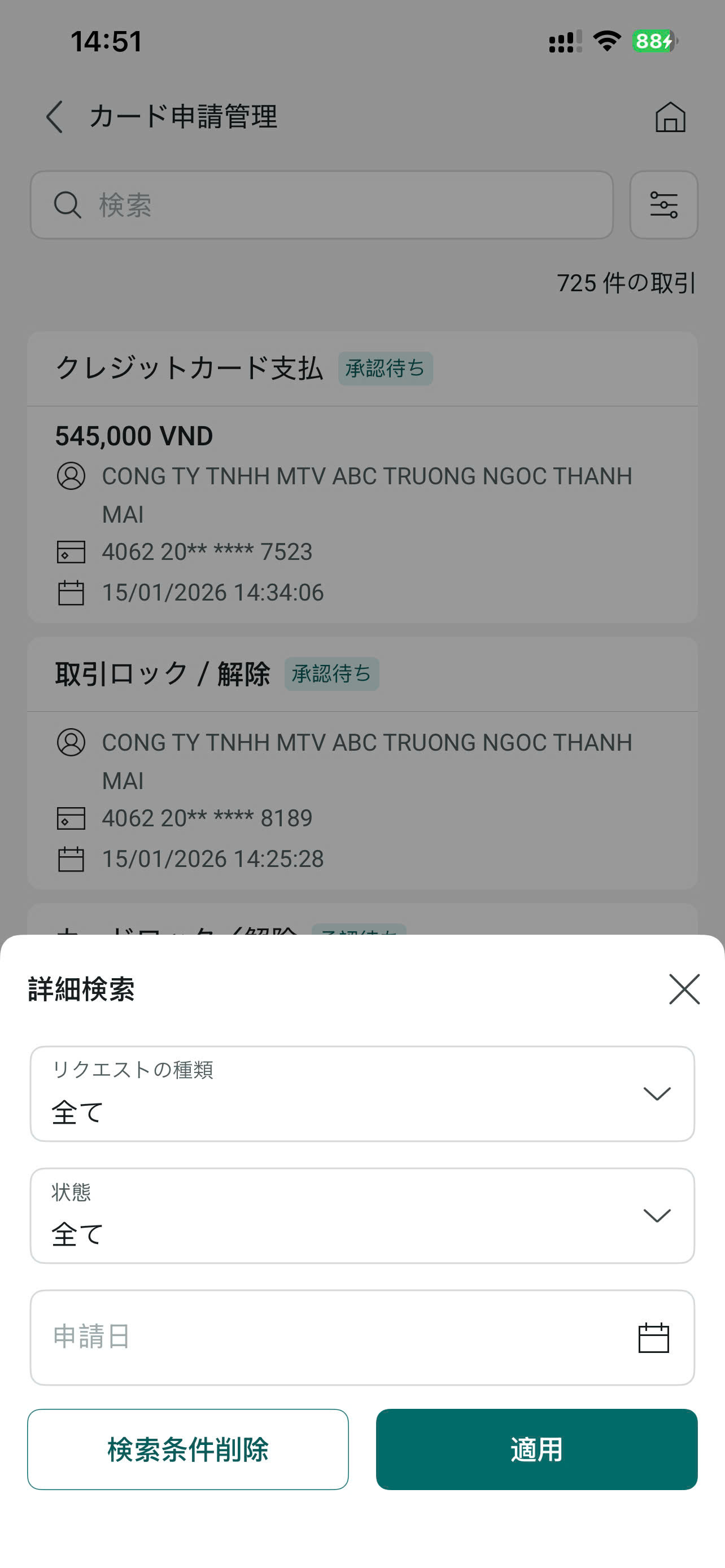725x1568 pixels.
Task: Apply filters with the 適用 button
Action: pyautogui.click(x=536, y=1449)
